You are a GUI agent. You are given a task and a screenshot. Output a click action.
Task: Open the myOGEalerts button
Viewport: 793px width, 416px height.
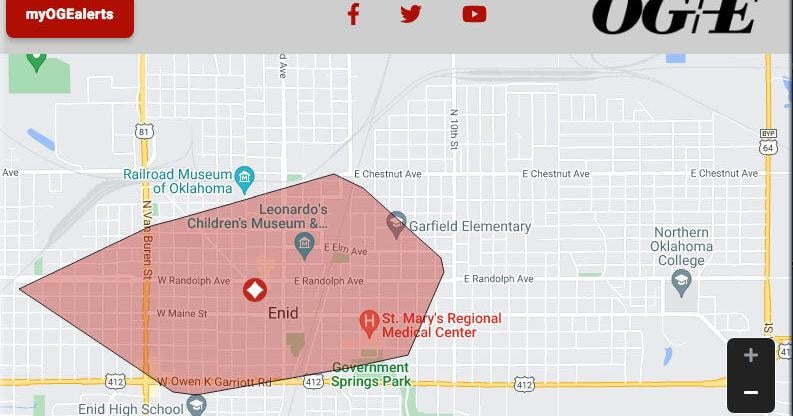point(69,15)
